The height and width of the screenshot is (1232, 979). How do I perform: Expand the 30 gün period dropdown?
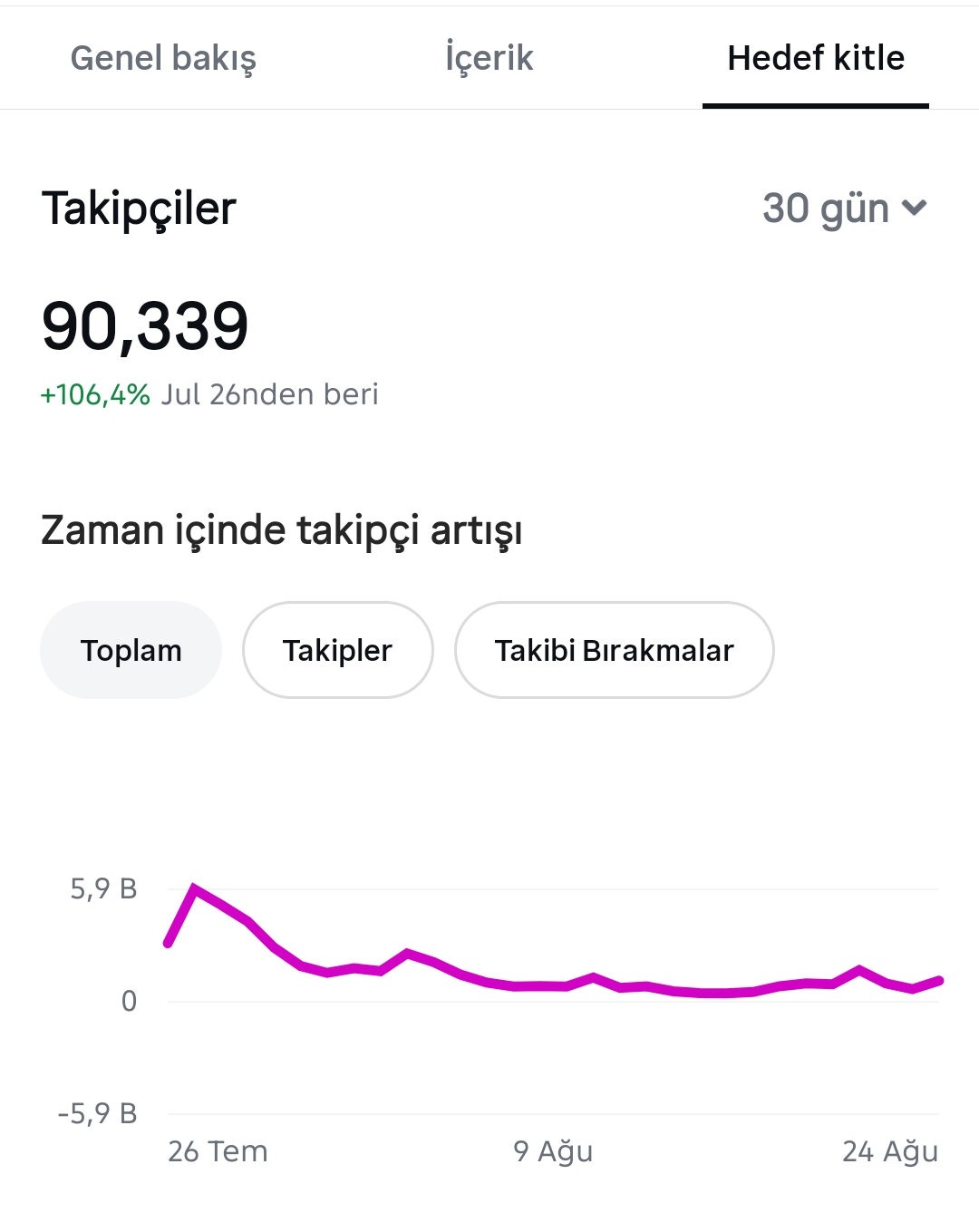point(845,209)
